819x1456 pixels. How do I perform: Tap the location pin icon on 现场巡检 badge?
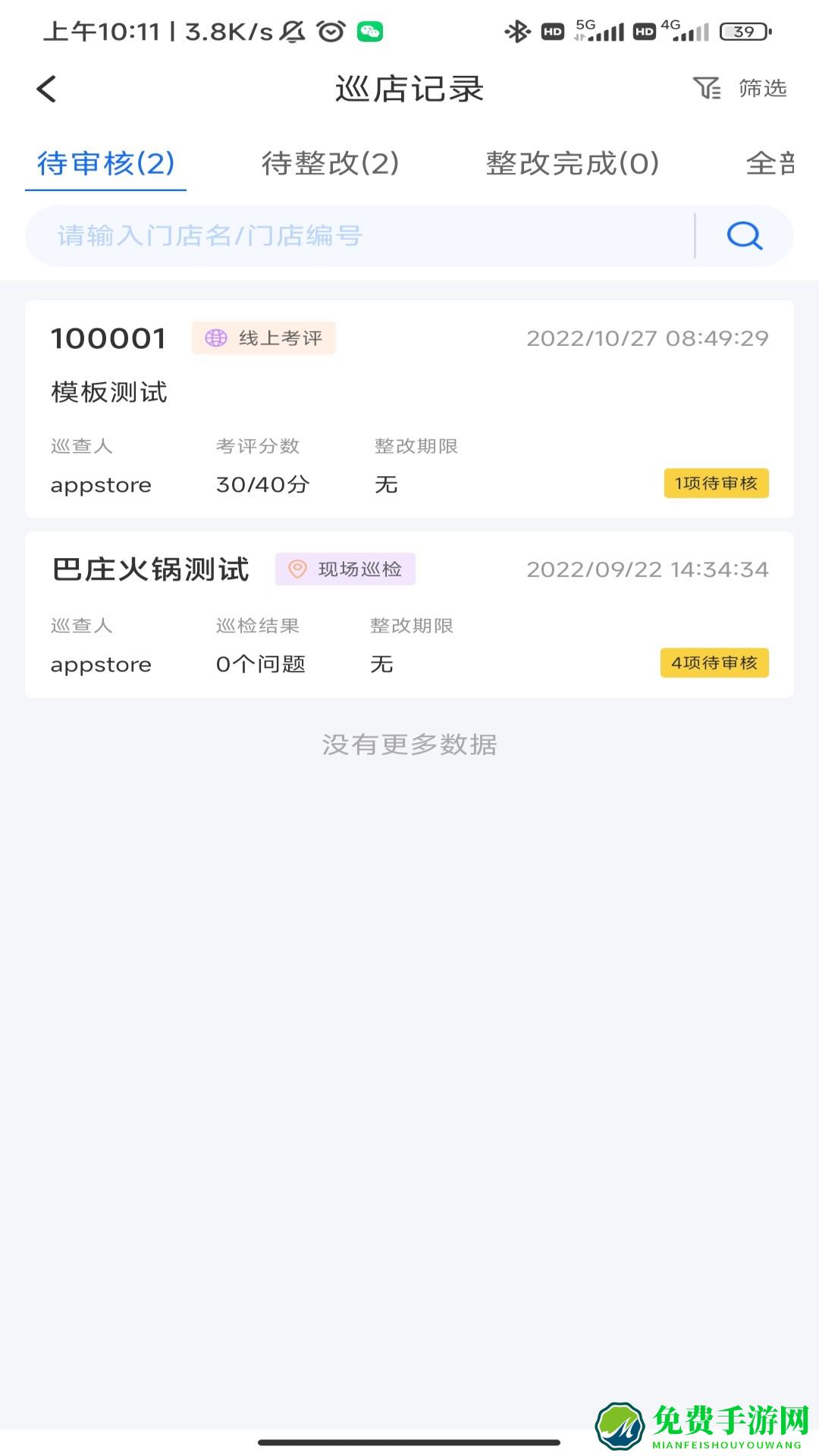click(x=297, y=570)
